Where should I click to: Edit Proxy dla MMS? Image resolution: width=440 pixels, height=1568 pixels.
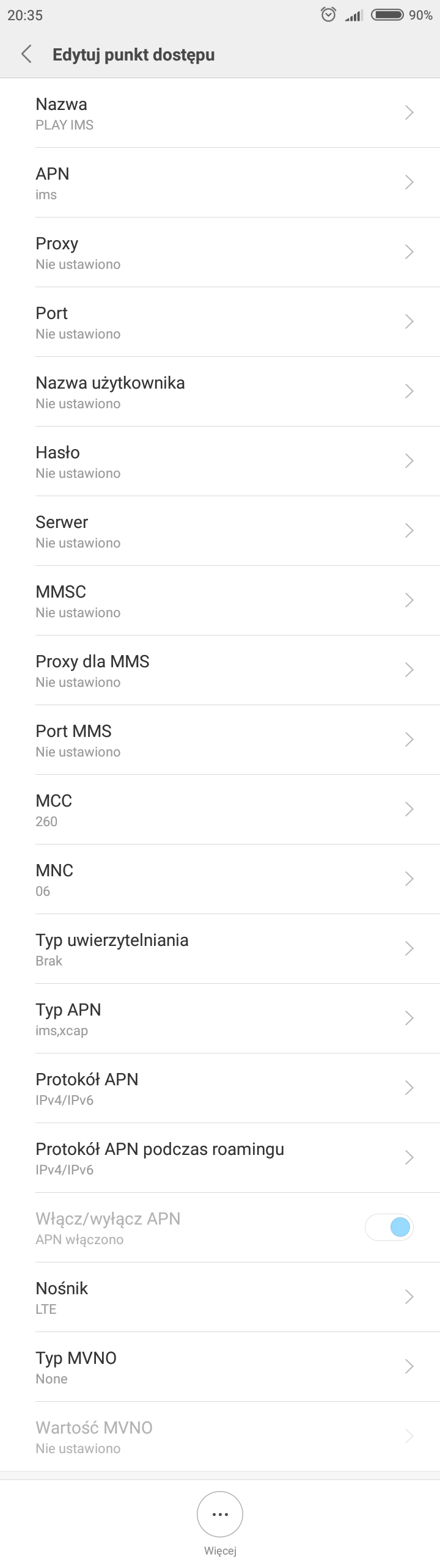point(220,671)
